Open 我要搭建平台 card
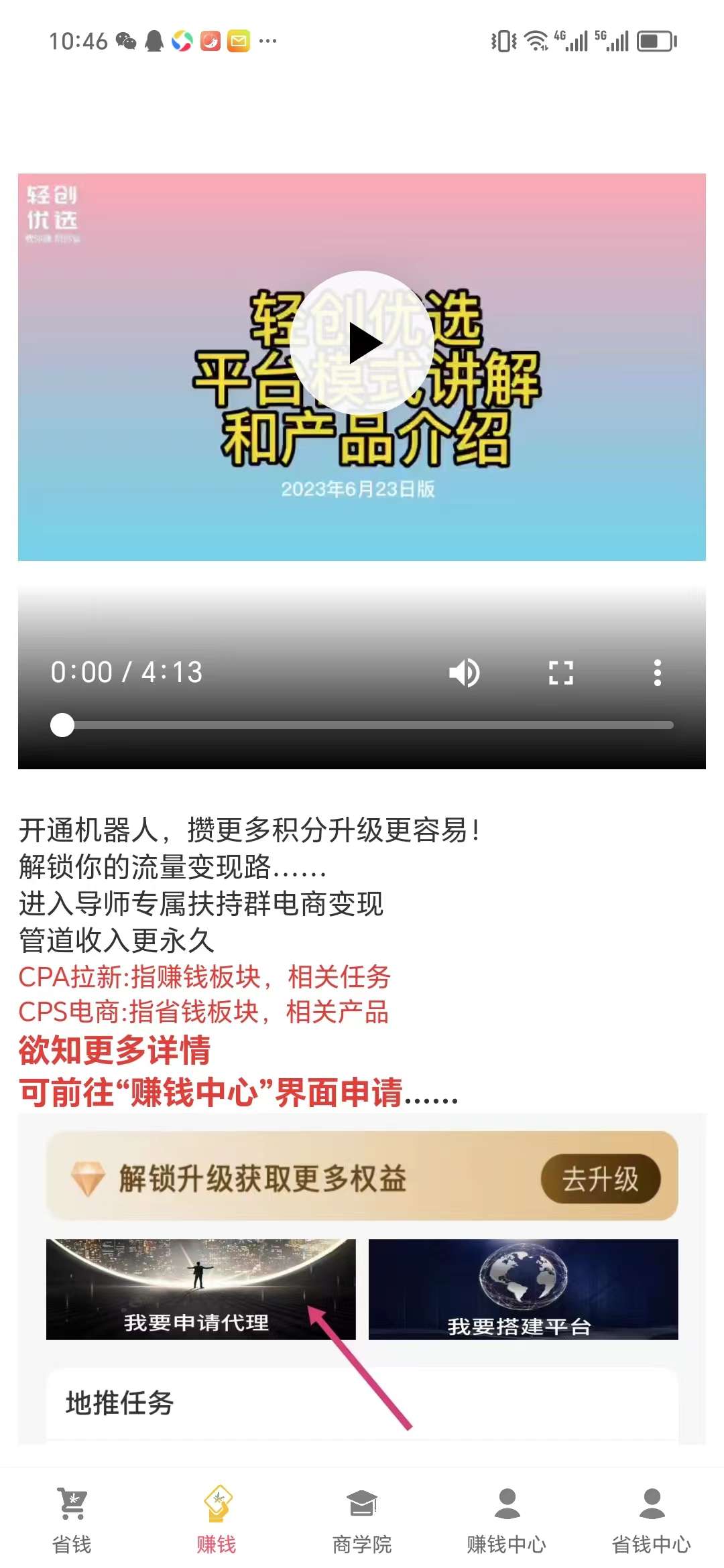The width and height of the screenshot is (724, 1568). coord(523,1289)
